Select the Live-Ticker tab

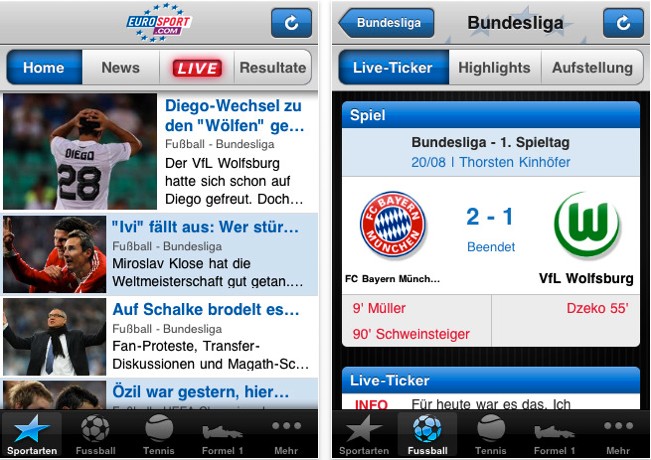click(392, 68)
